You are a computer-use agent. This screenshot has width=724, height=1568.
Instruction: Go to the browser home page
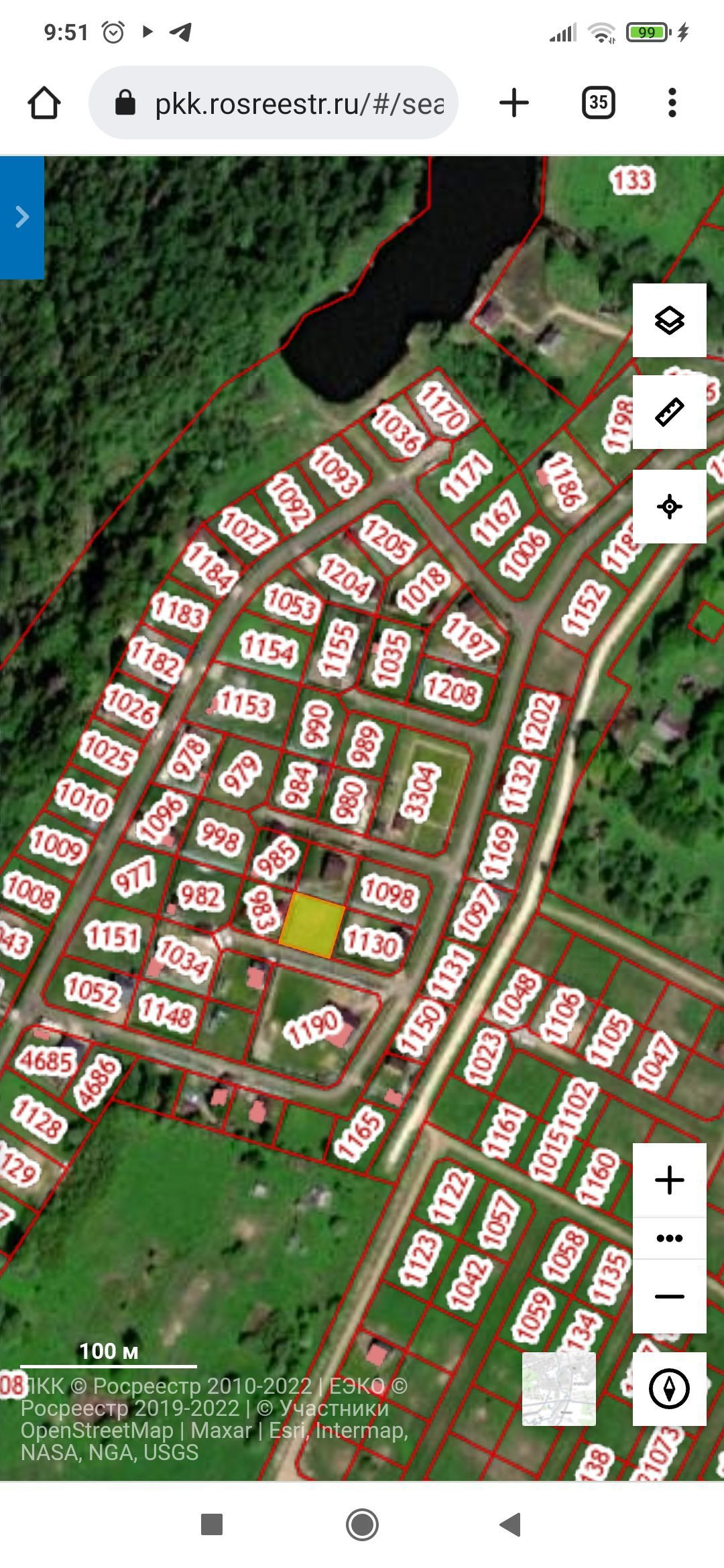coord(44,103)
